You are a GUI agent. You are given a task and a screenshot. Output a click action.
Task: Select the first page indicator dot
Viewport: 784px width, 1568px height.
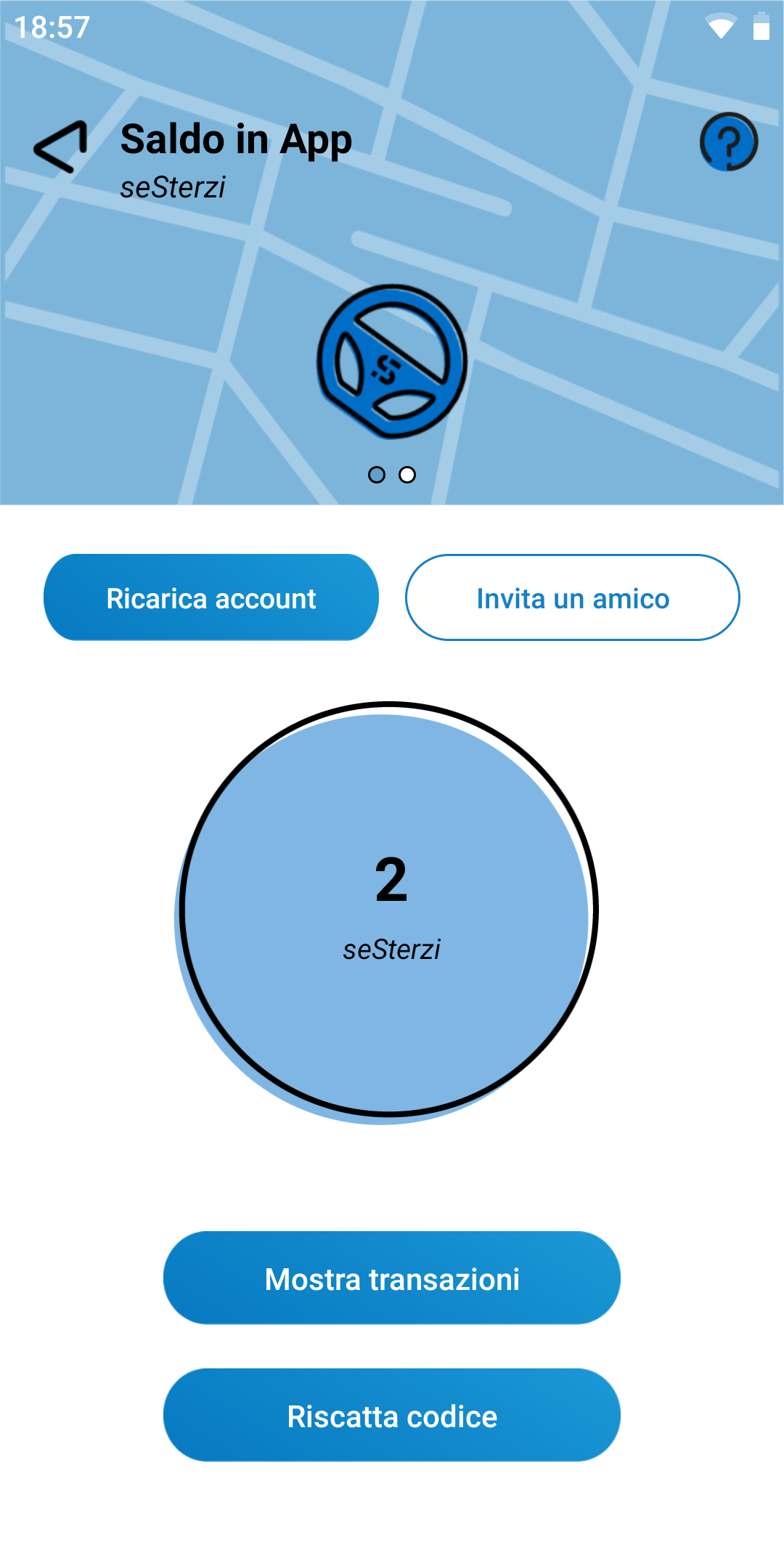[377, 475]
